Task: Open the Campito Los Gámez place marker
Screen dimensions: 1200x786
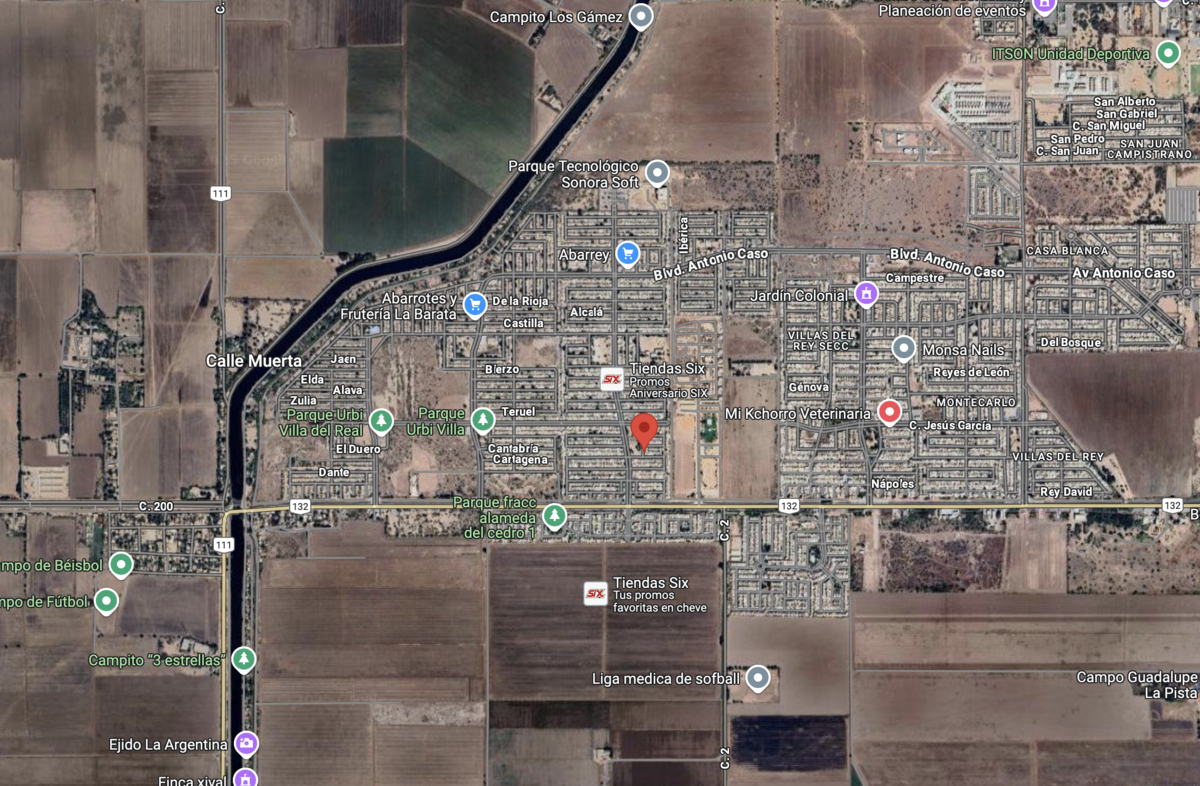Action: click(642, 17)
